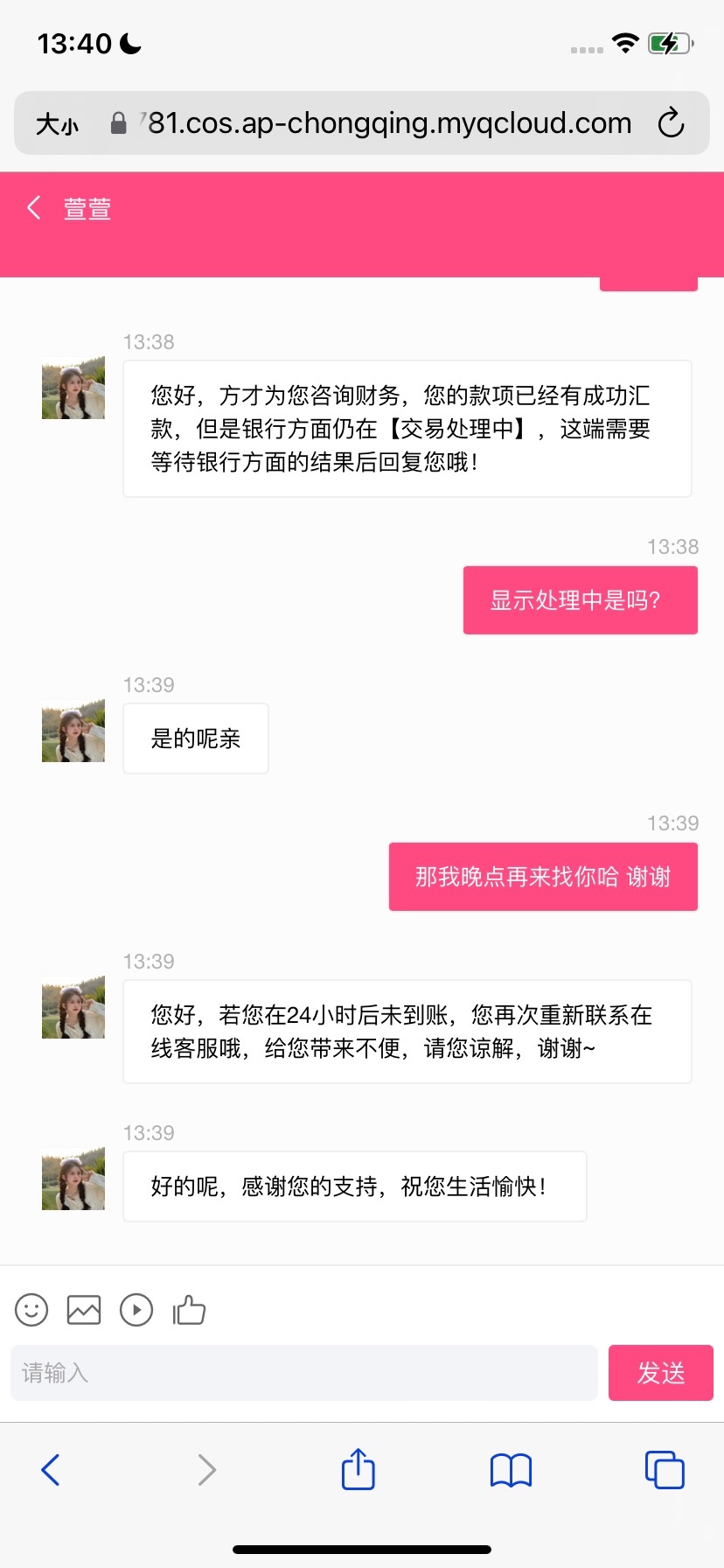
Task: Send the message with 发送
Action: [660, 1373]
